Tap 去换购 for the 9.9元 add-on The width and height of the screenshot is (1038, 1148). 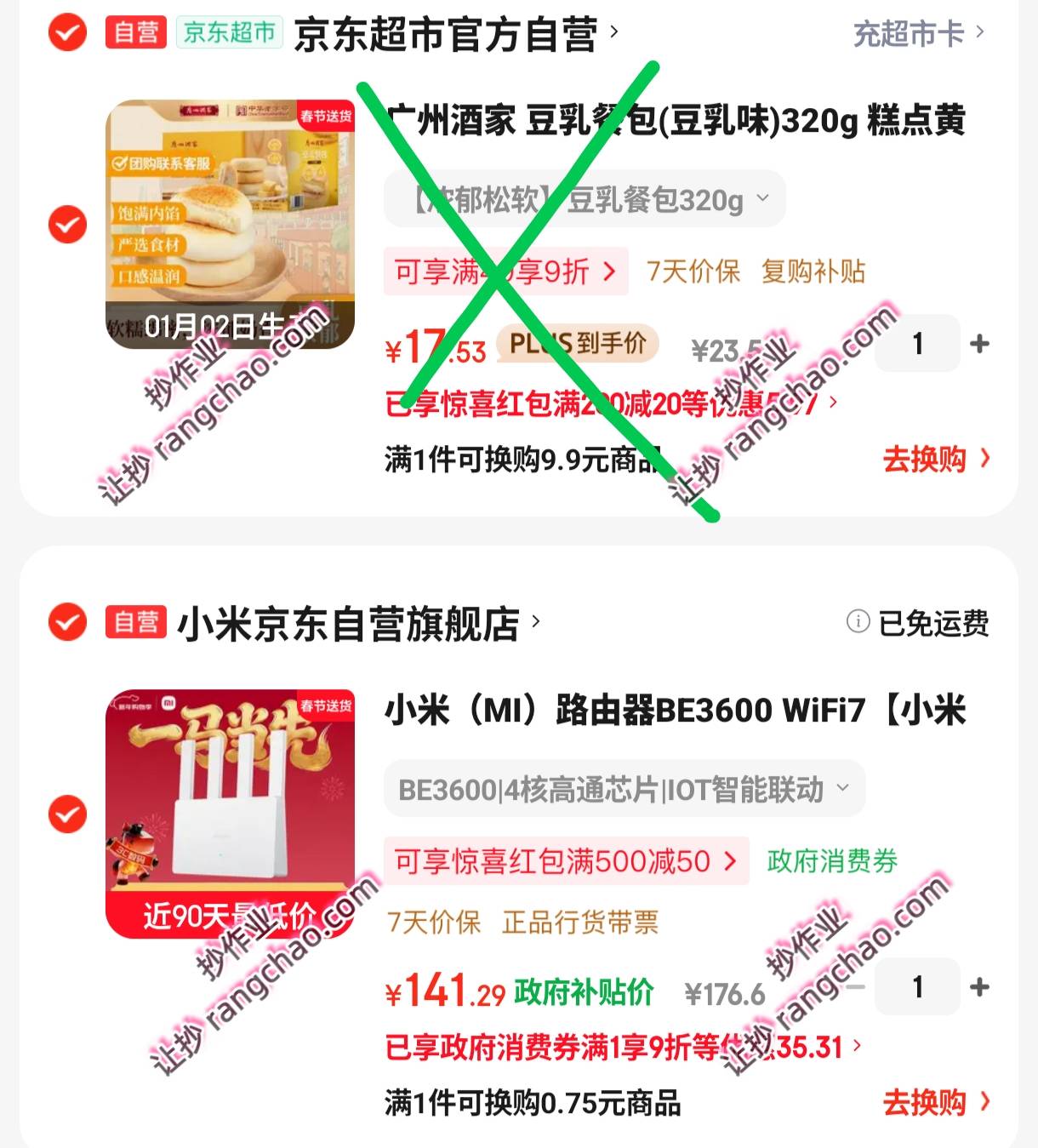(x=935, y=460)
